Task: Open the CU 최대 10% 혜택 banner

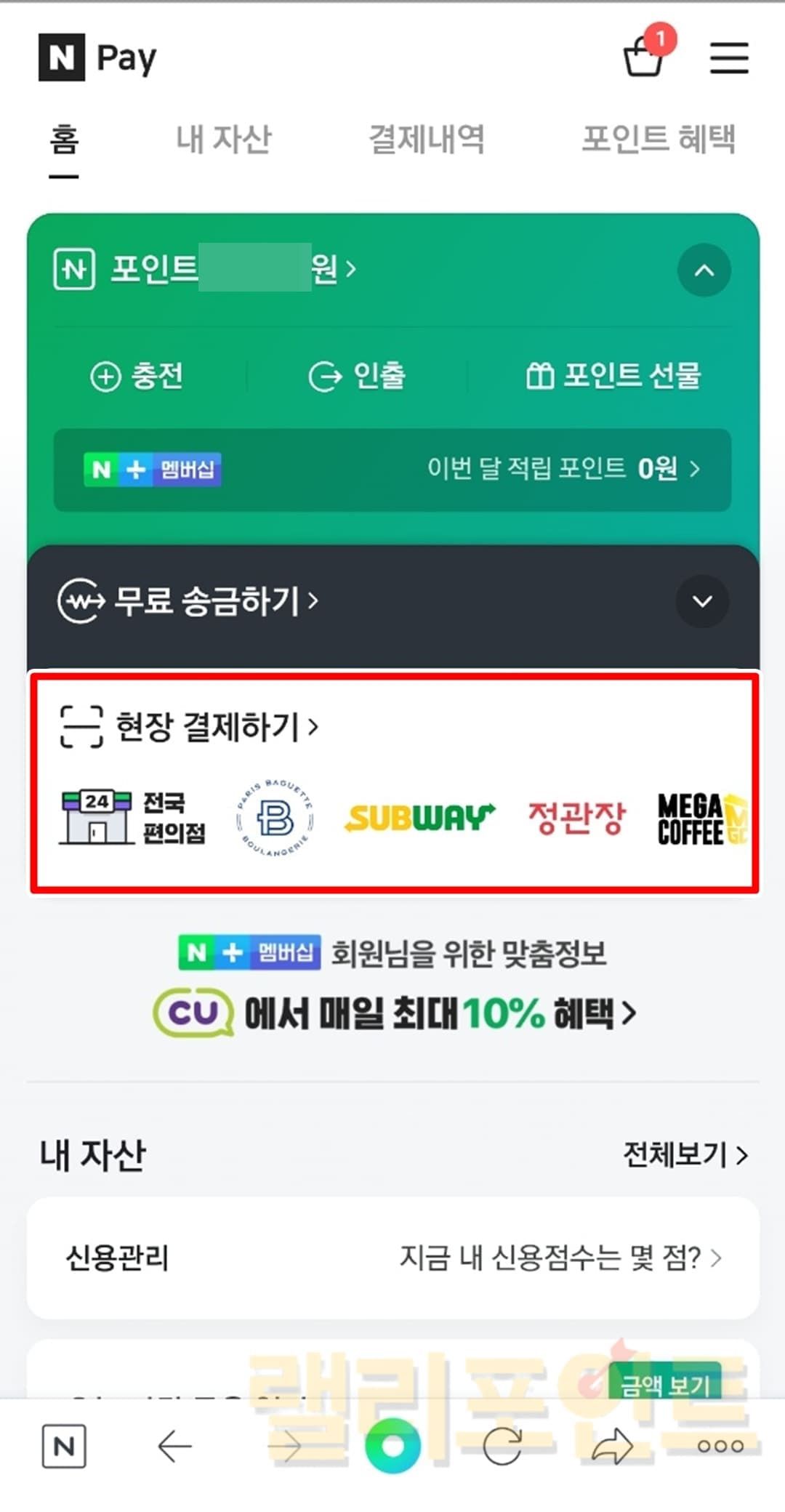Action: pyautogui.click(x=395, y=1013)
